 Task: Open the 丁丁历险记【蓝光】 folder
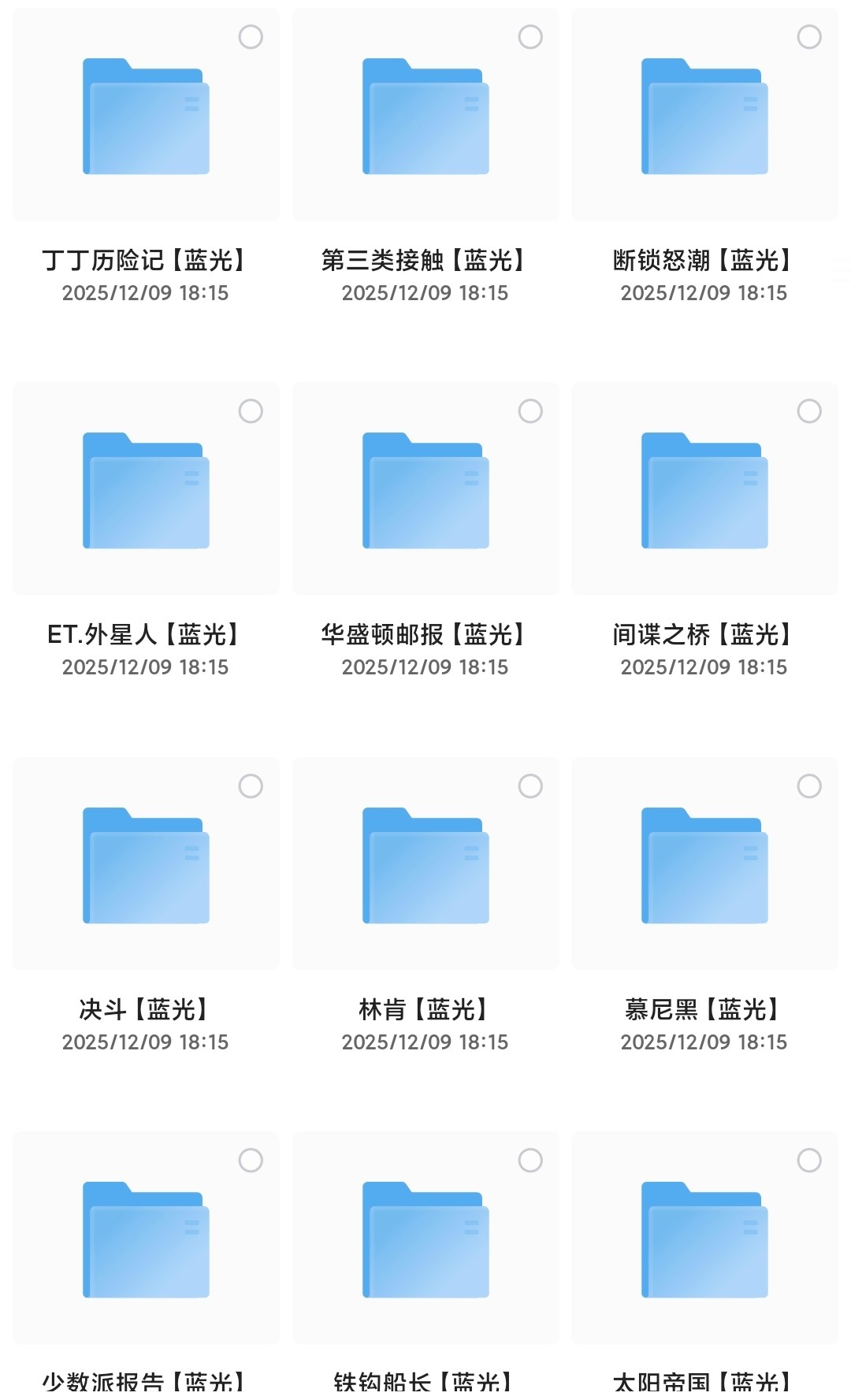[146, 117]
